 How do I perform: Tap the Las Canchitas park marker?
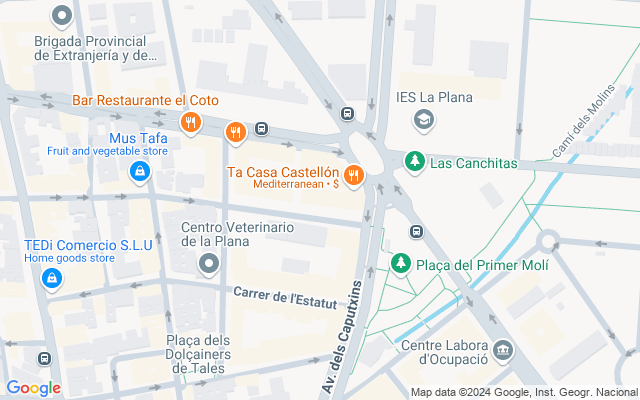414,160
